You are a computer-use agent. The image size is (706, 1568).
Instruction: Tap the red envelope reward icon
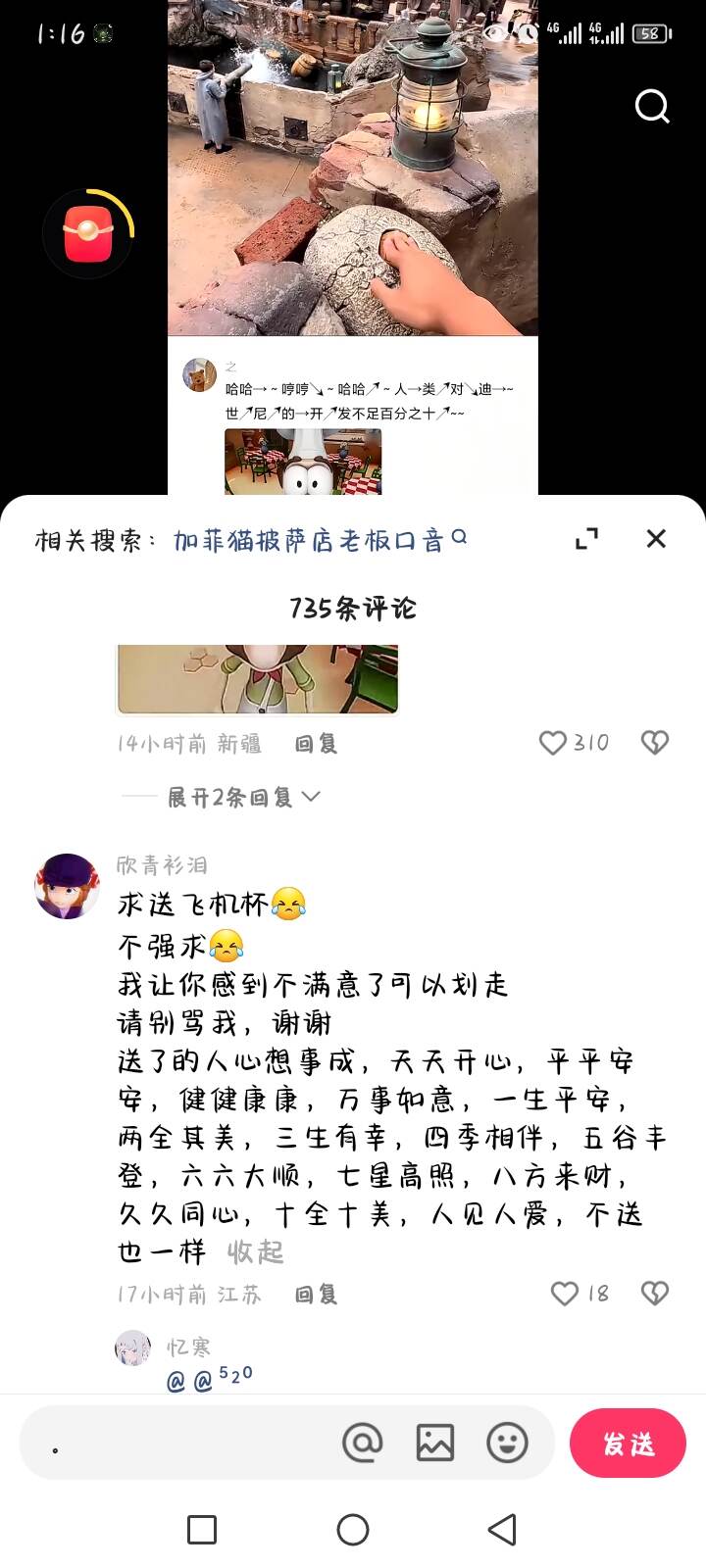coord(88,233)
